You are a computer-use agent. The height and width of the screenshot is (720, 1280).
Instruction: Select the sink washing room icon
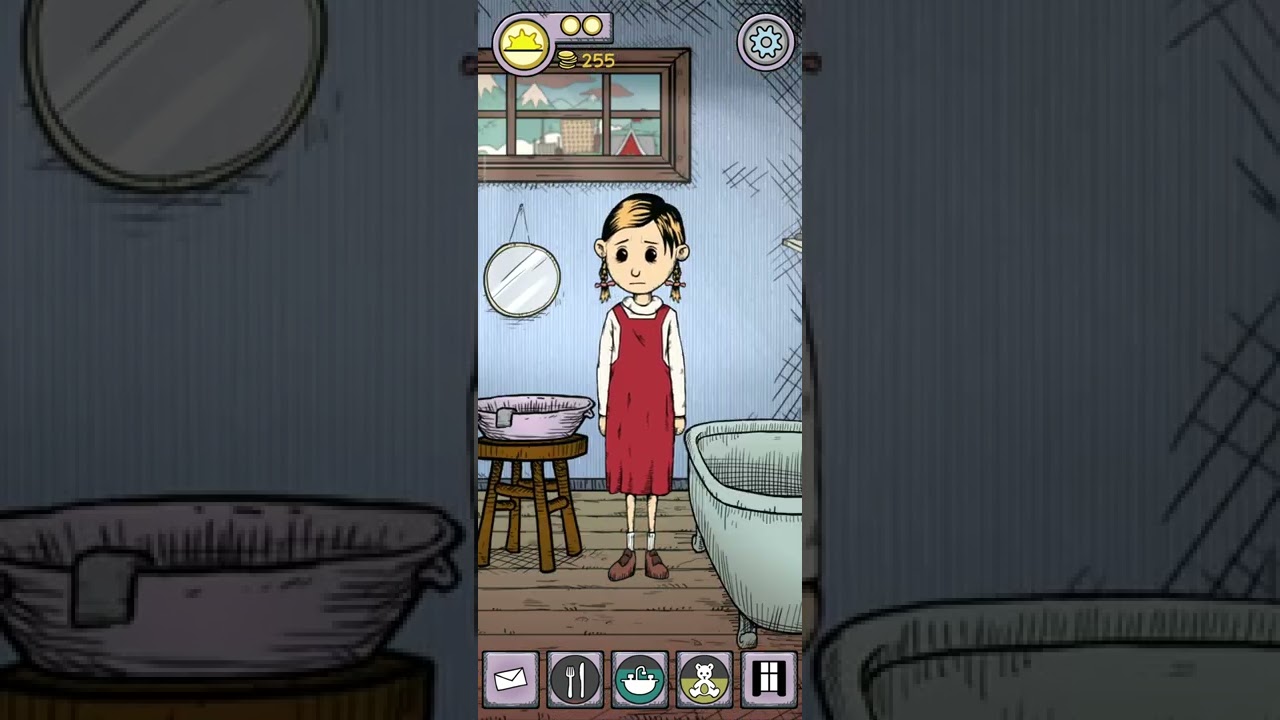pyautogui.click(x=640, y=680)
